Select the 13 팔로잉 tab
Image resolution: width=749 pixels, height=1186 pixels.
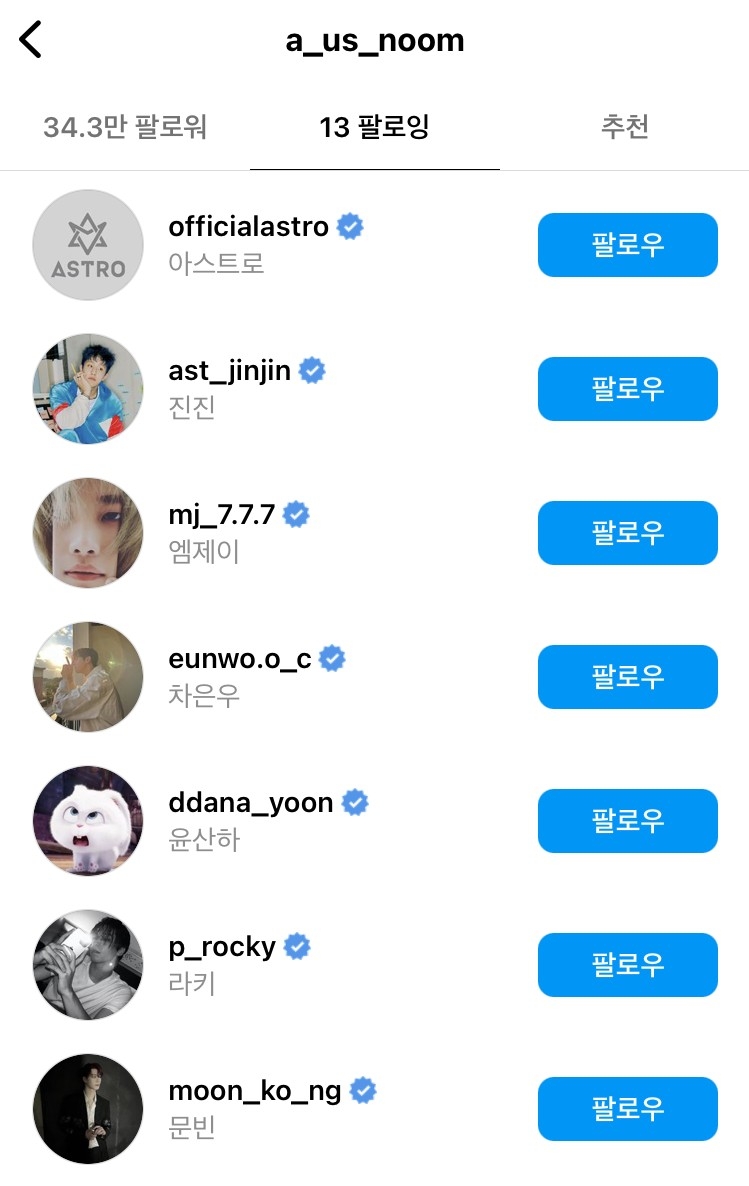tap(374, 128)
